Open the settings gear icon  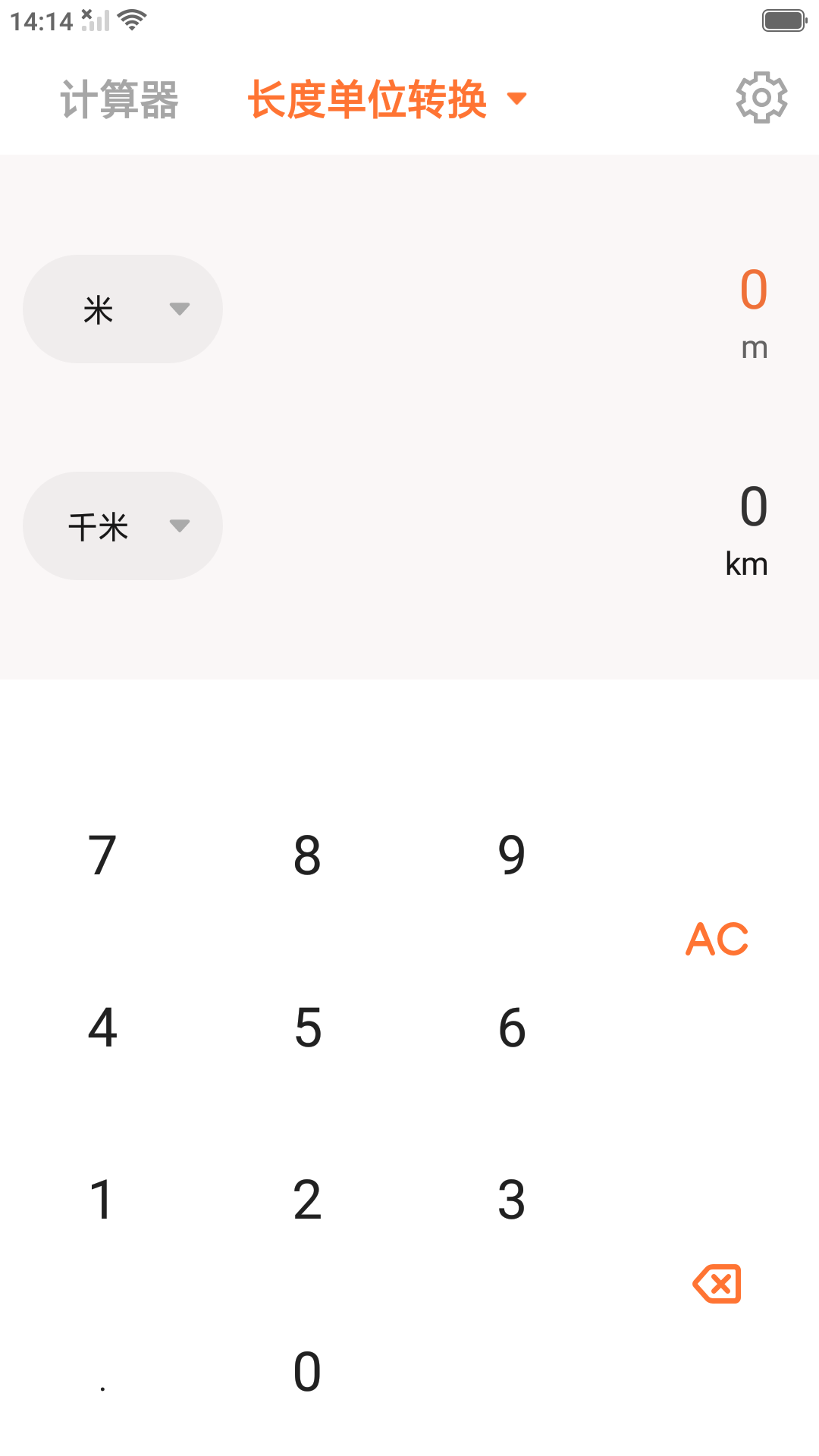[761, 98]
